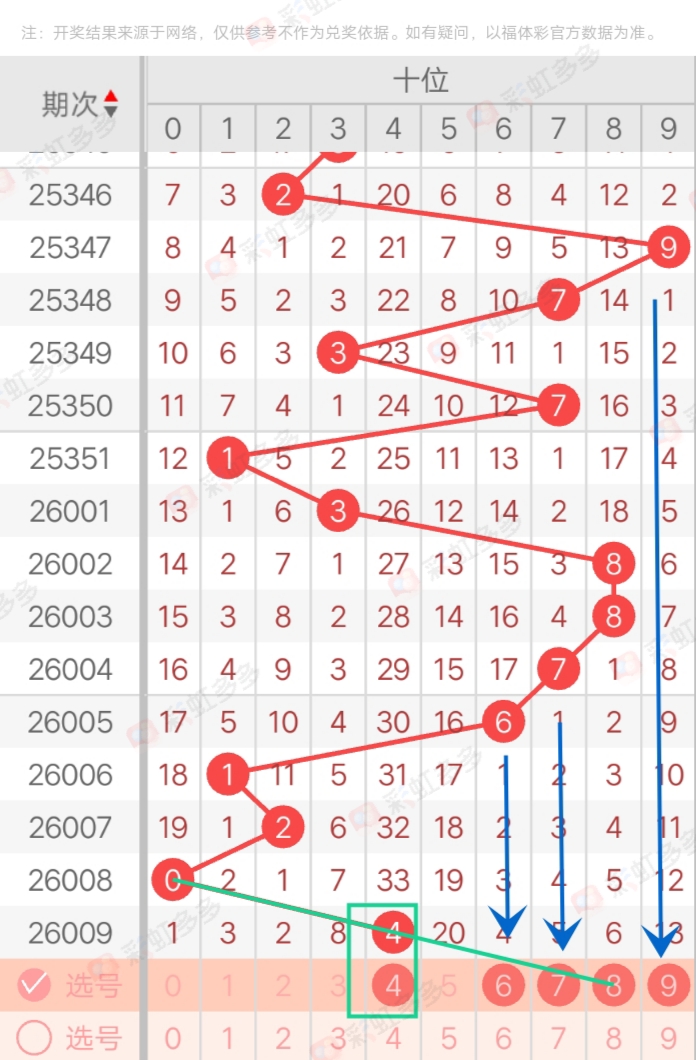This screenshot has width=696, height=1060.
Task: Enable the unticked 选号 row
Action: pyautogui.click(x=34, y=1038)
